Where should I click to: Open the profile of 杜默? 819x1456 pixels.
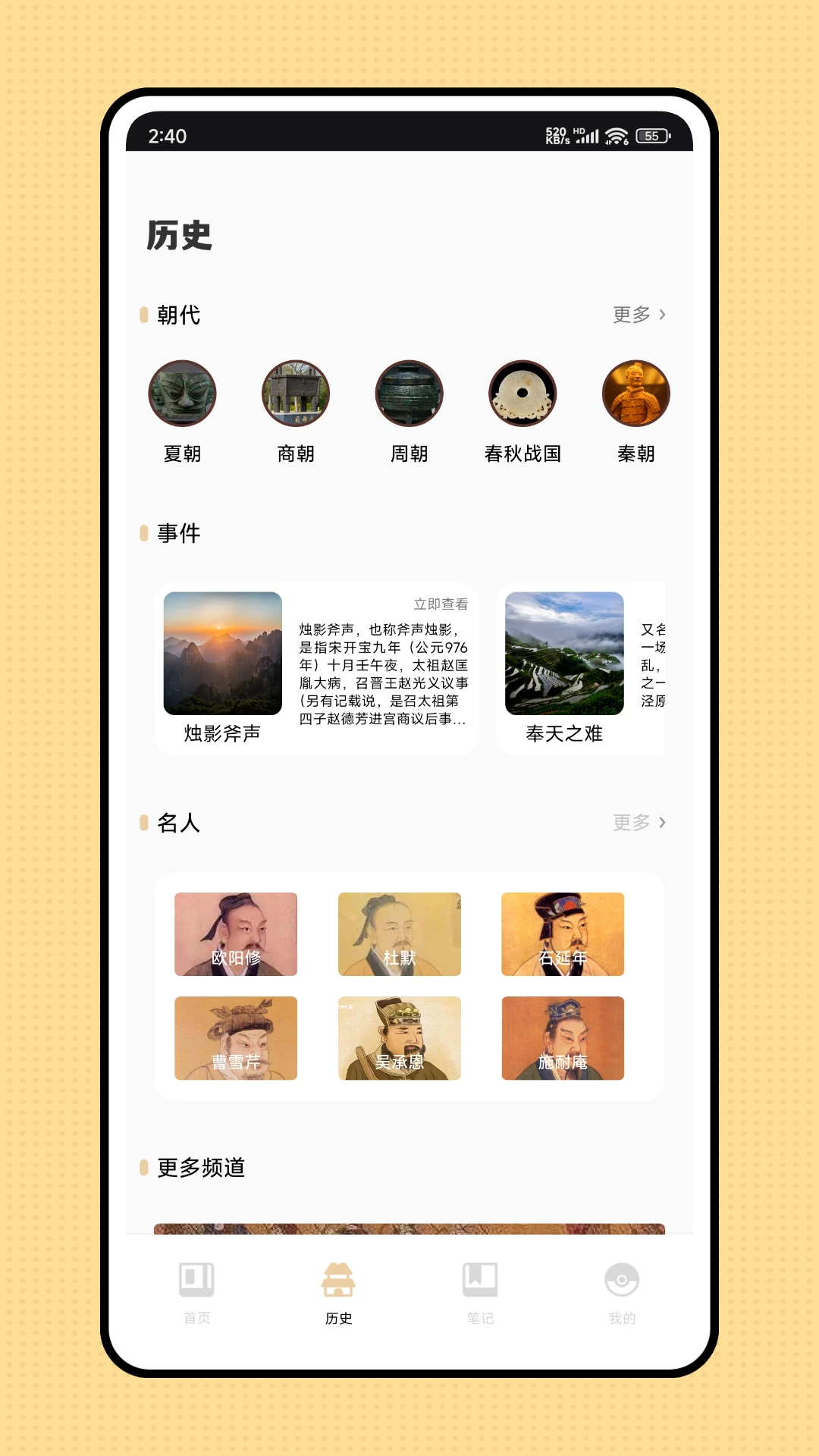tap(400, 934)
